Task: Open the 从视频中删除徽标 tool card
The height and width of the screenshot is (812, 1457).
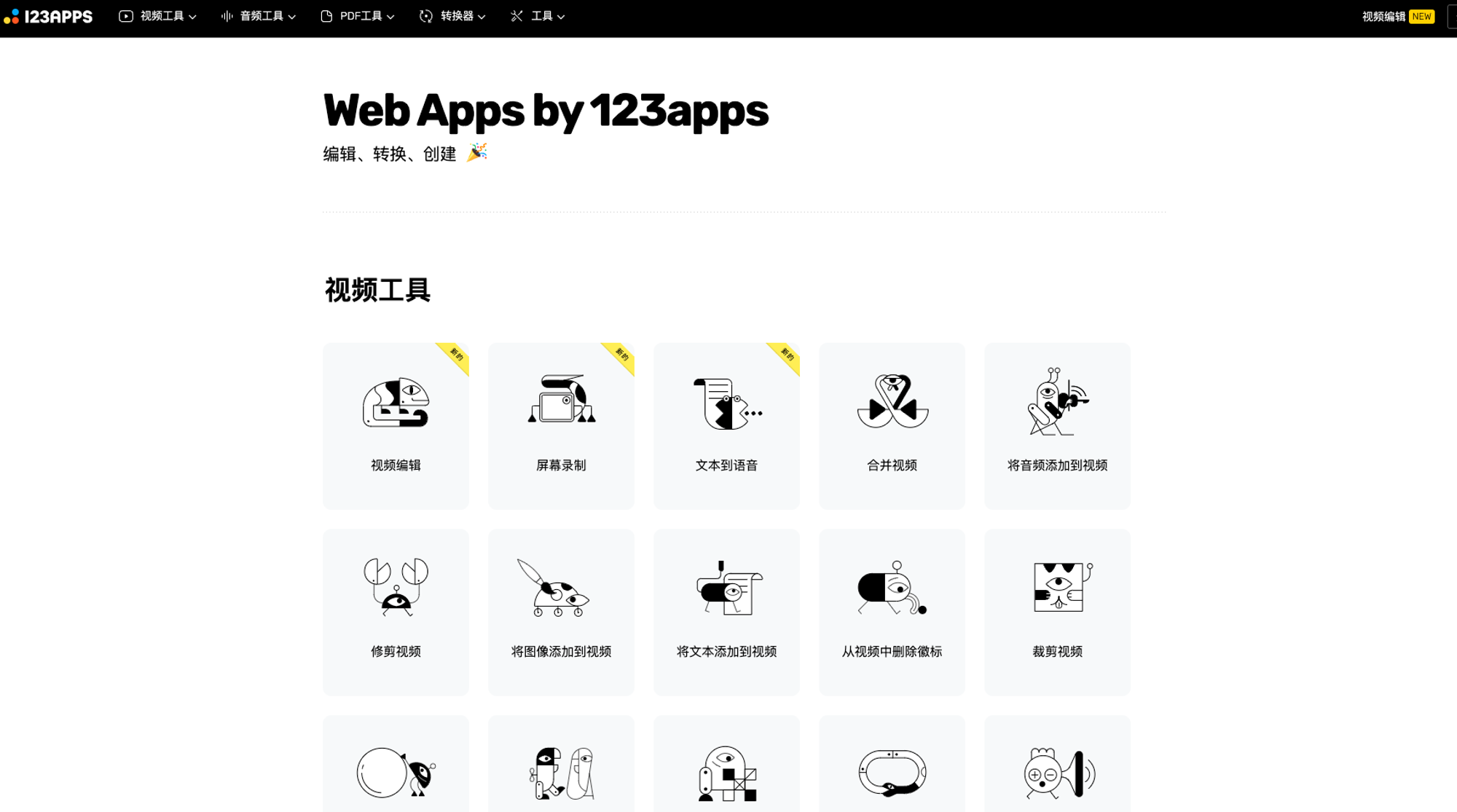Action: pyautogui.click(x=892, y=612)
